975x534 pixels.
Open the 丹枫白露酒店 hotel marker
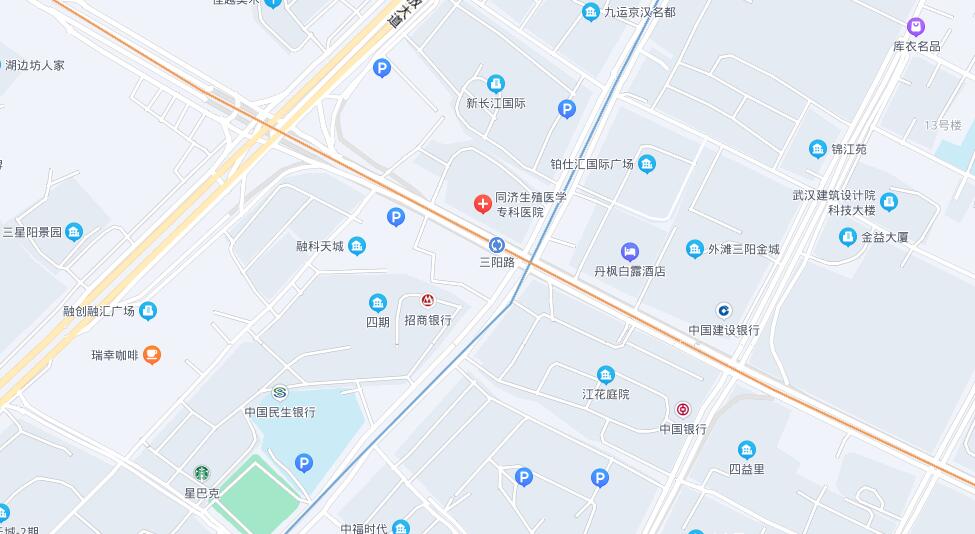630,251
